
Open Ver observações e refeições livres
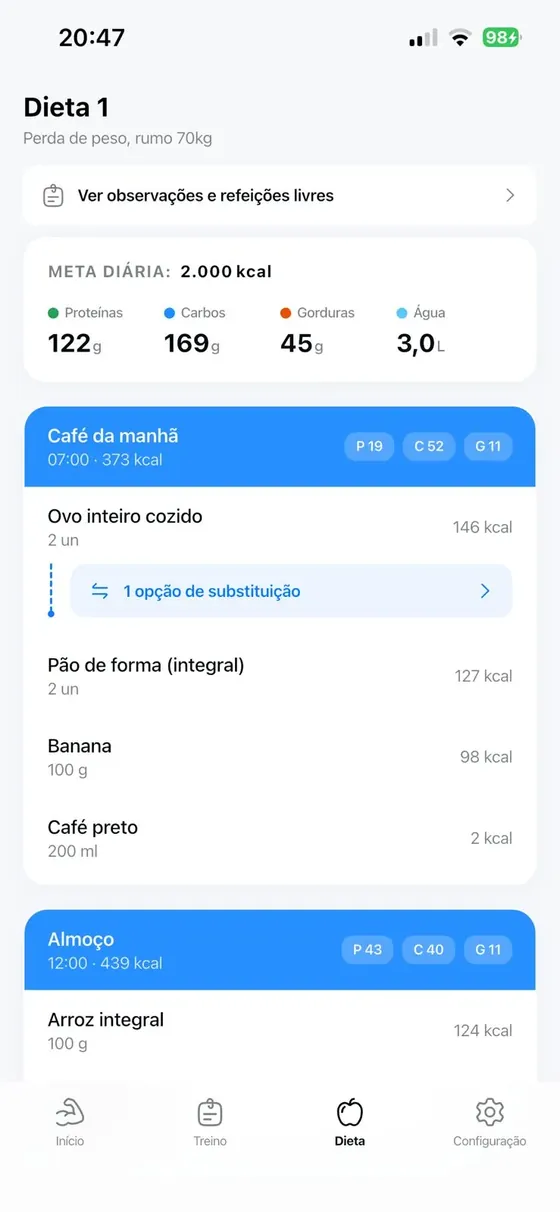pos(279,195)
